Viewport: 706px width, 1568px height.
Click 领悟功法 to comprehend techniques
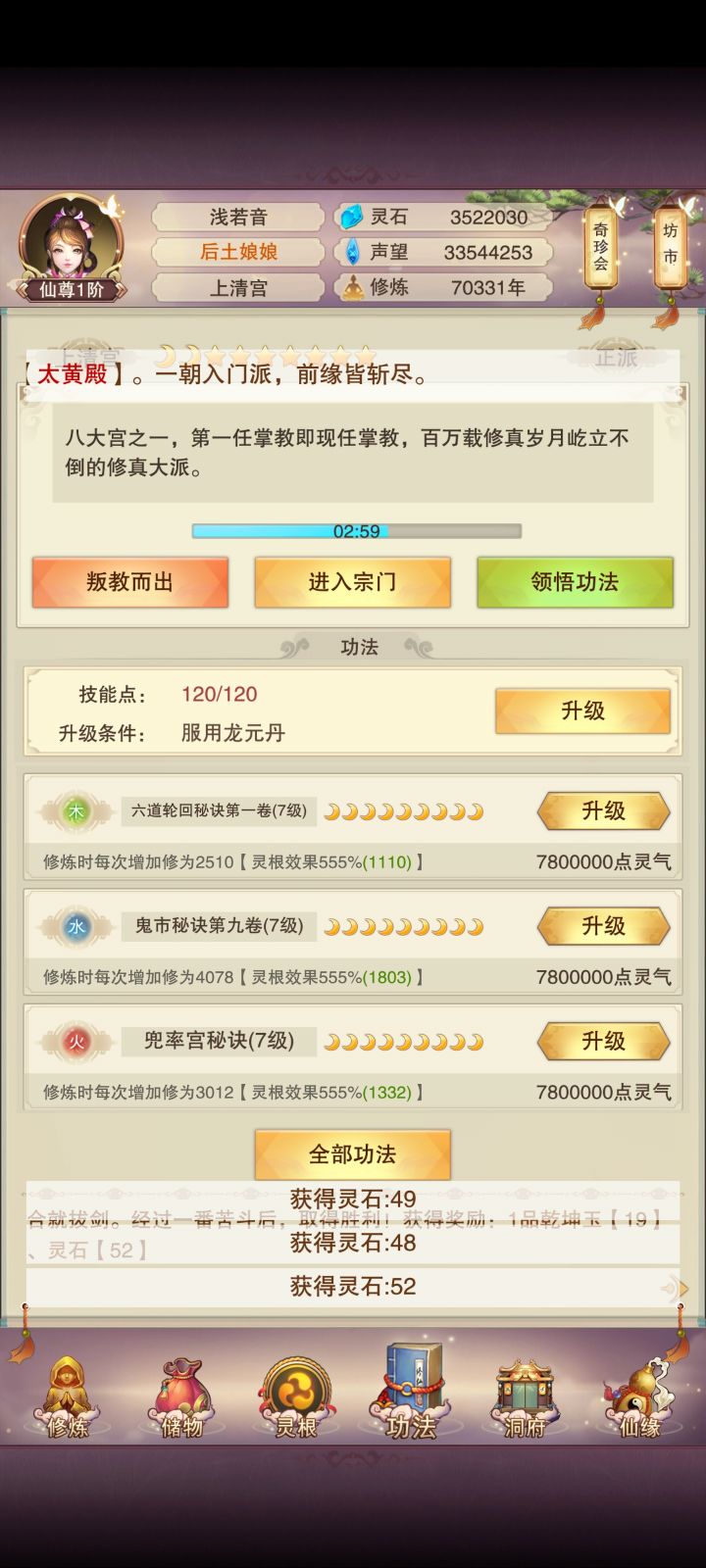(x=575, y=582)
